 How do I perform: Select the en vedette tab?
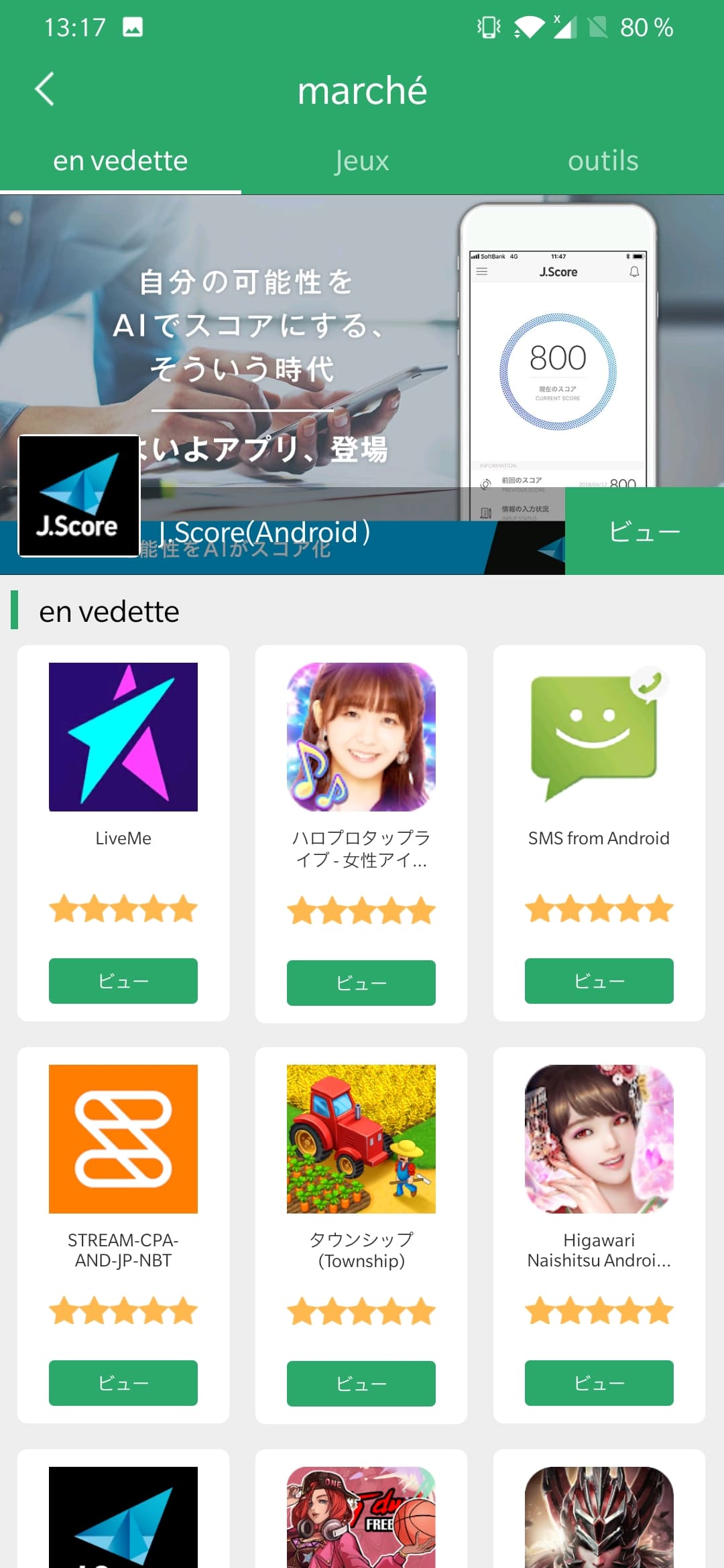[121, 161]
